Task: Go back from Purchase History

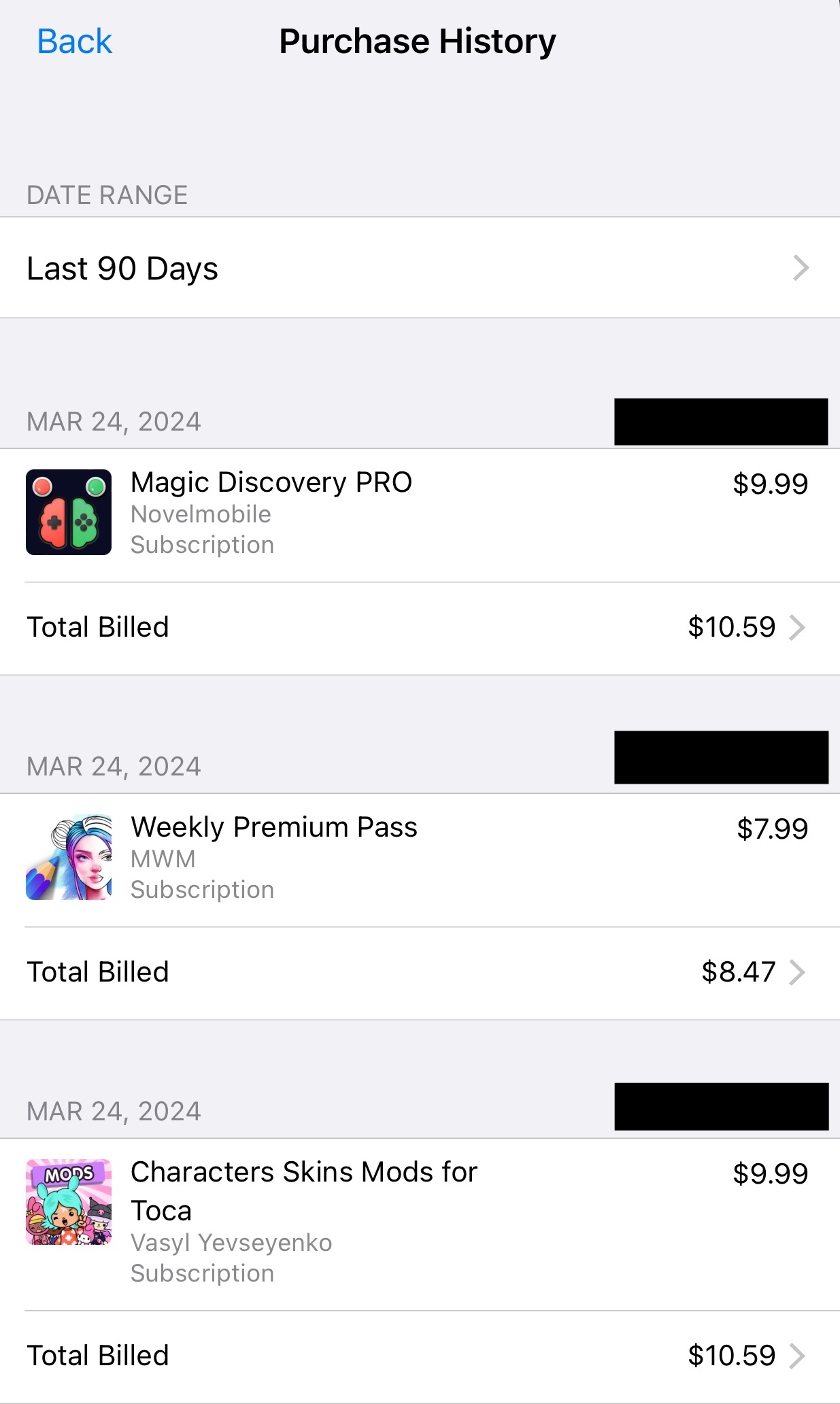Action: coord(74,41)
